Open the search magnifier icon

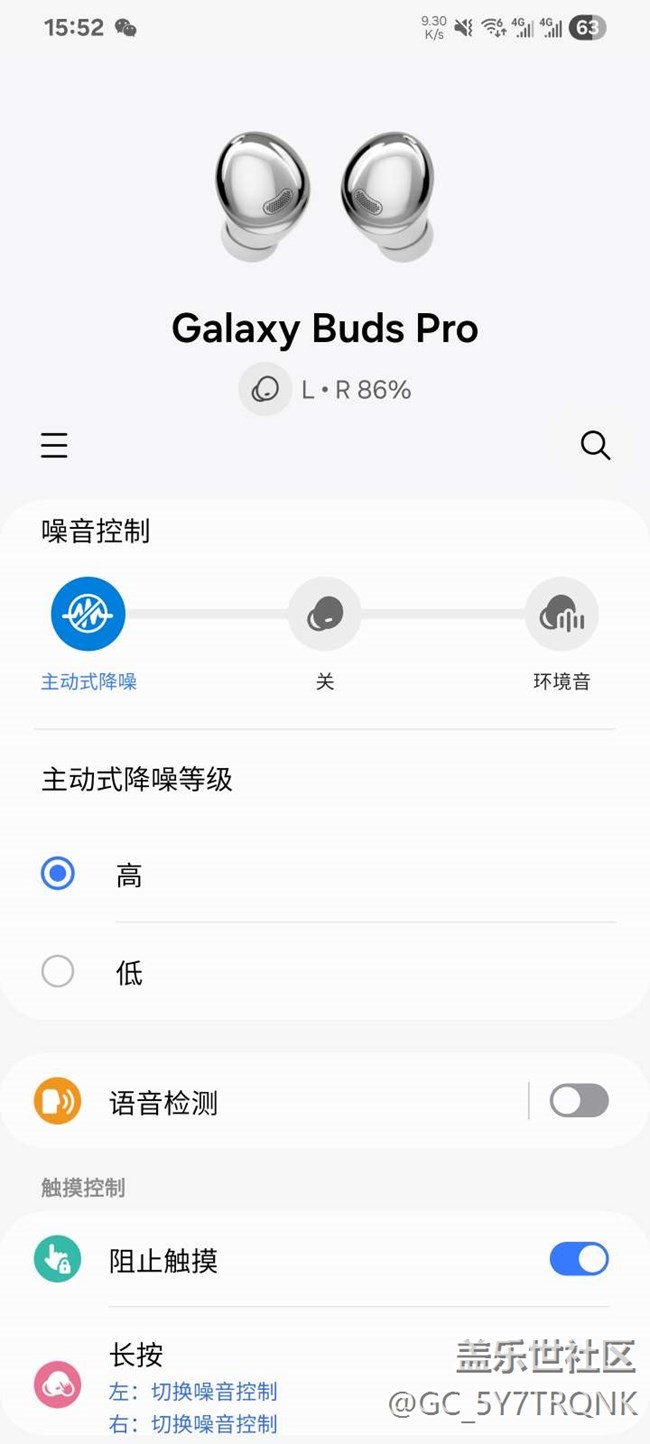[595, 446]
